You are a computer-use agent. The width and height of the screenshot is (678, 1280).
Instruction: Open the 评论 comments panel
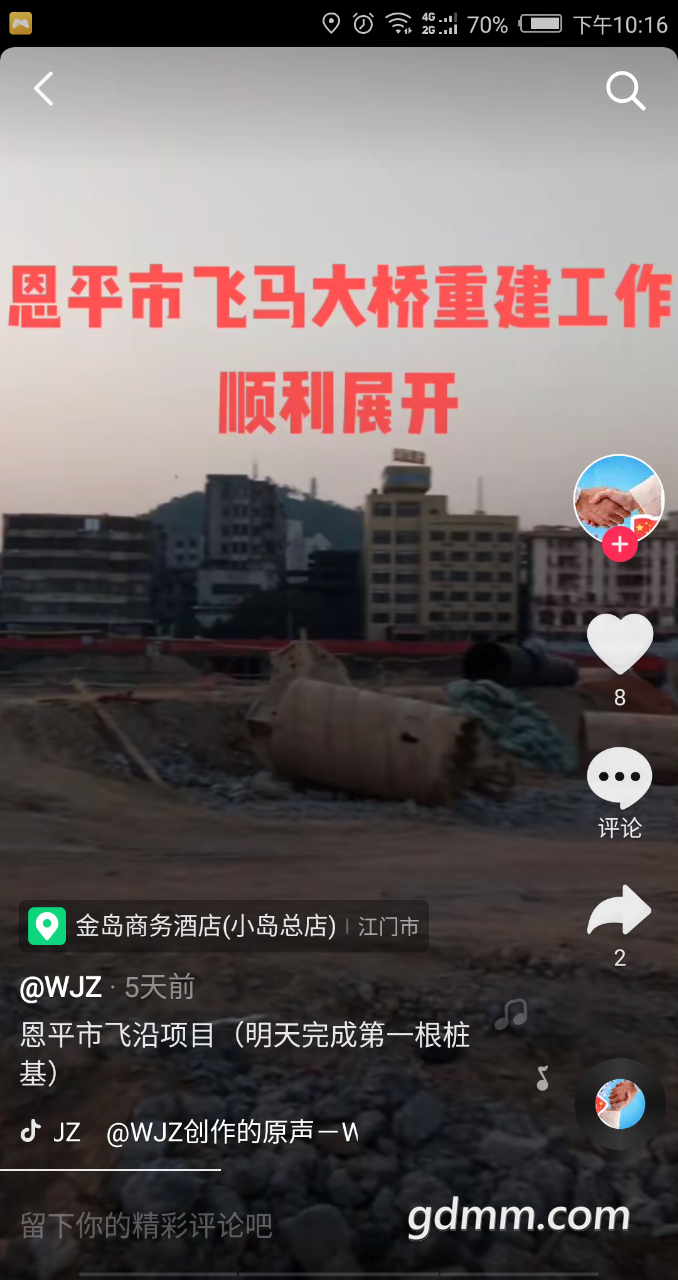[x=619, y=780]
